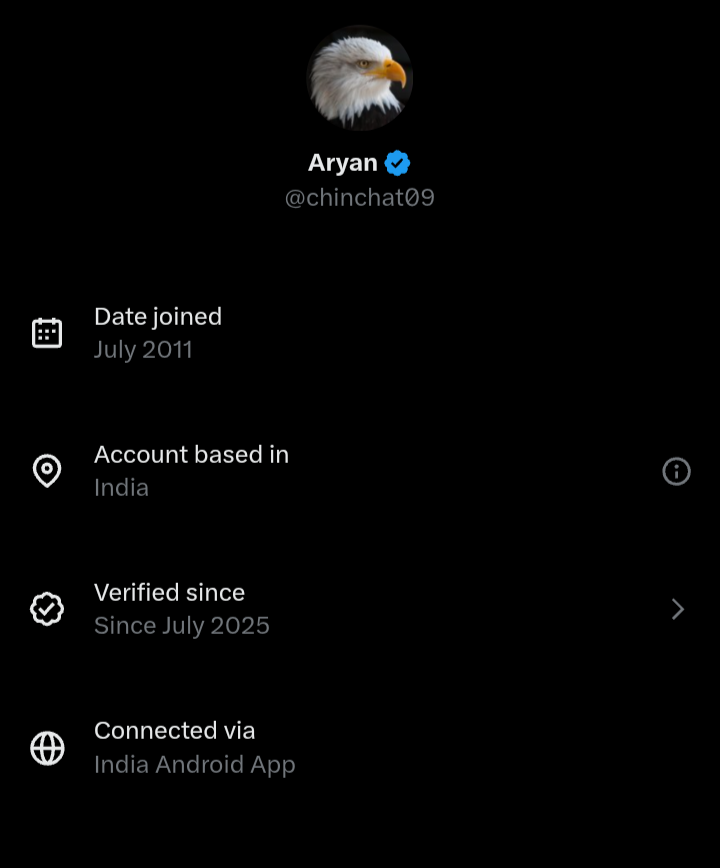Viewport: 720px width, 868px height.
Task: View Aryan's eagle profile picture
Action: (x=359, y=78)
